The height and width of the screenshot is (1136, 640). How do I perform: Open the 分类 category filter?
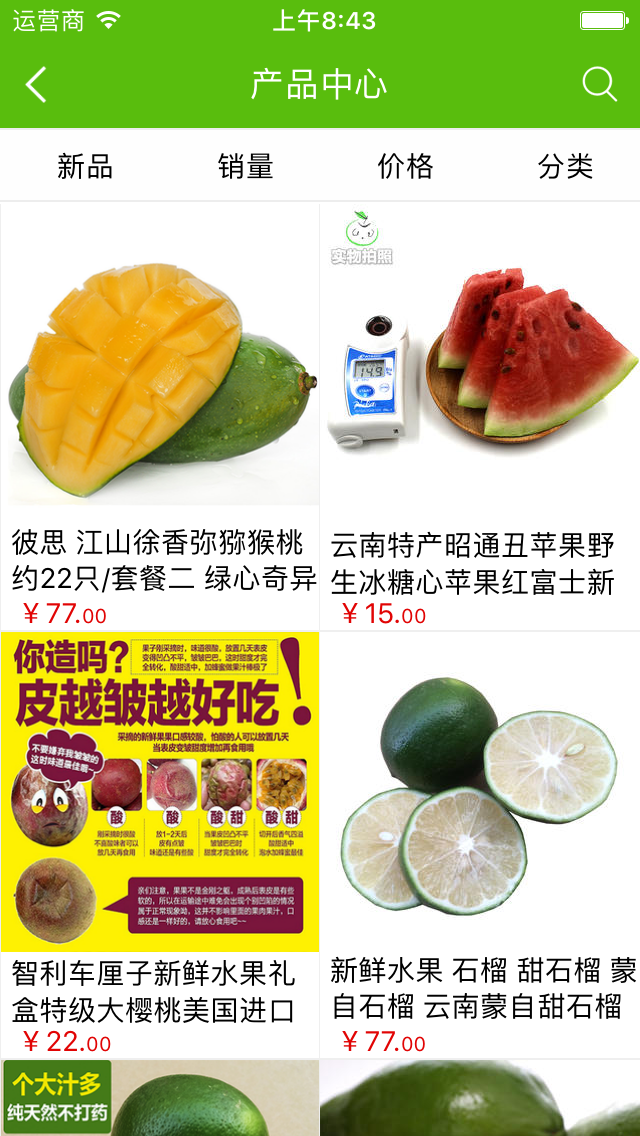click(x=565, y=166)
